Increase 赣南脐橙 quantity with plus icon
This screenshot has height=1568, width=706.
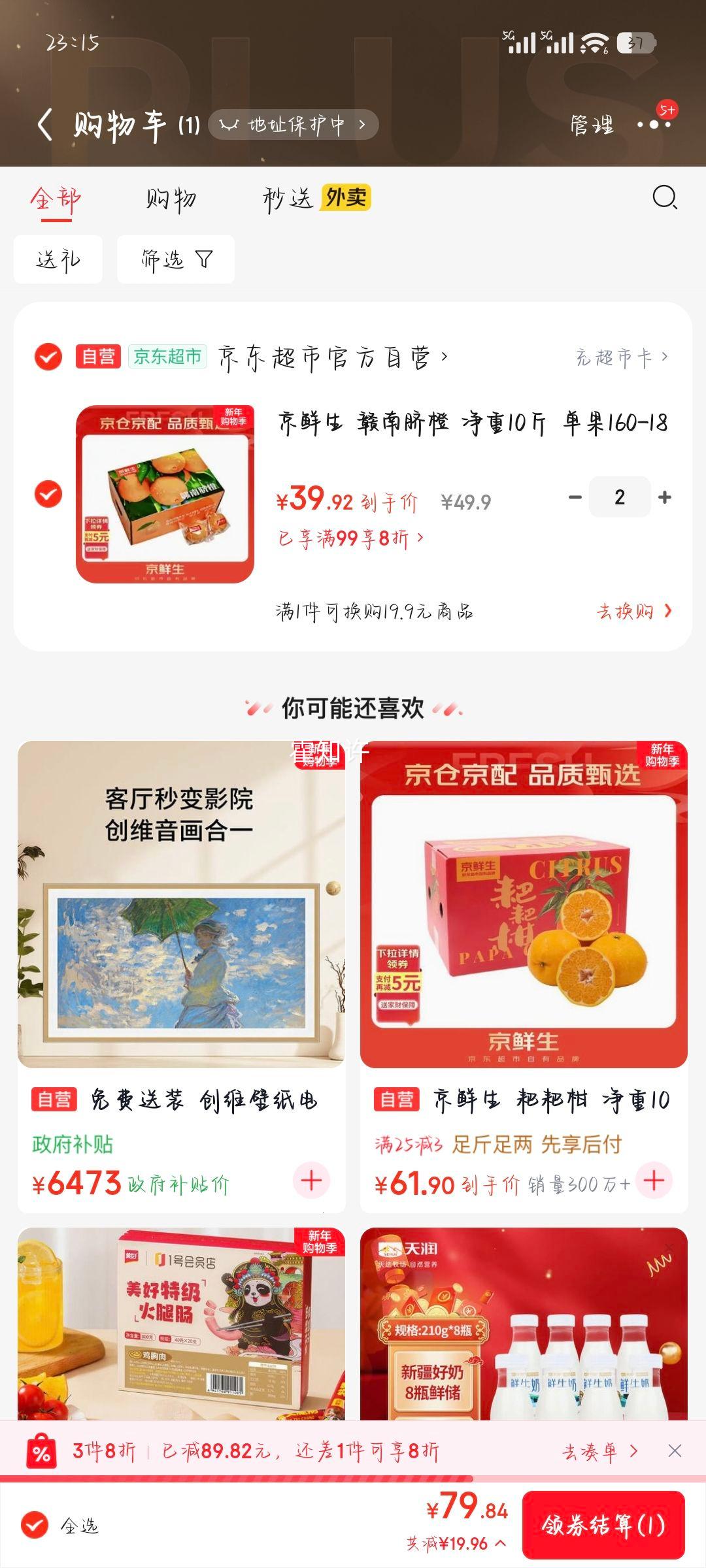coord(665,497)
